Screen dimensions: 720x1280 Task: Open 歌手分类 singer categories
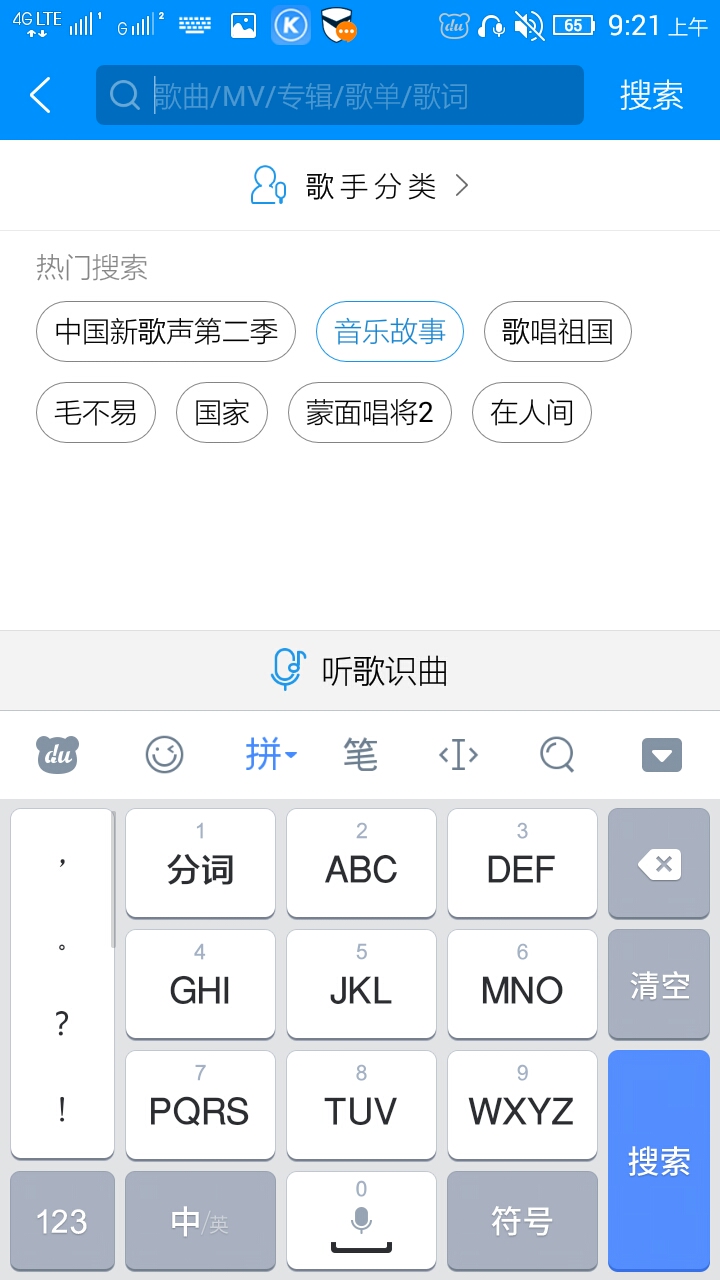[360, 186]
